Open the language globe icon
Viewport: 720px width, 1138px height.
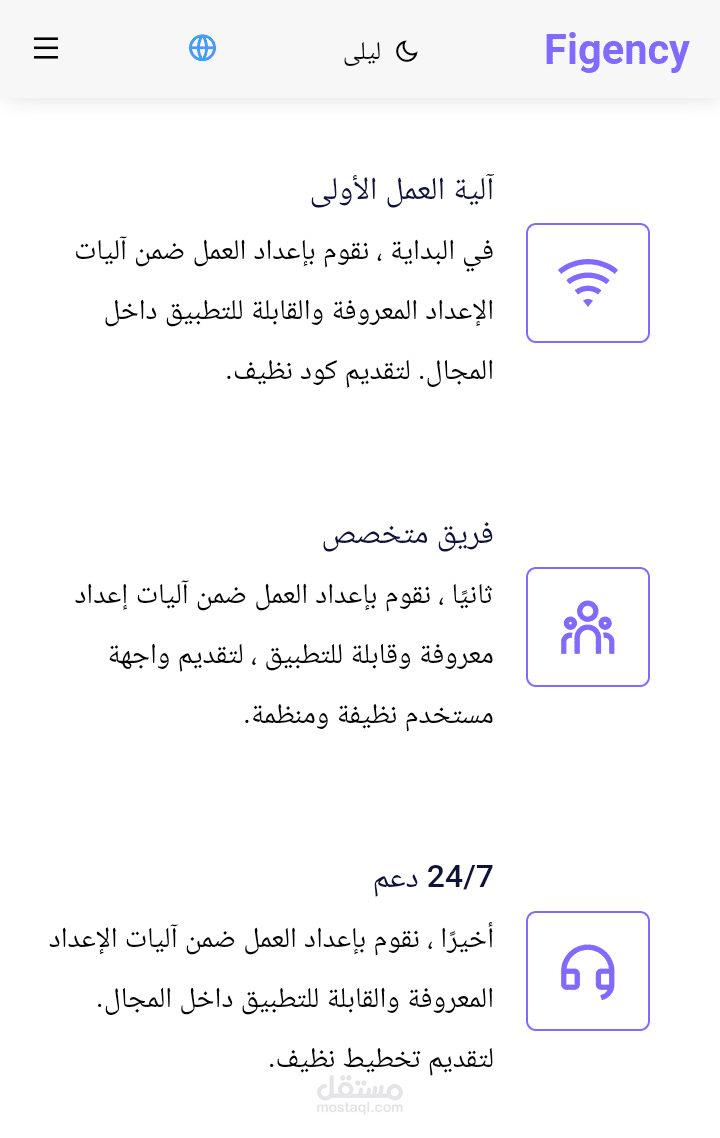(x=202, y=49)
